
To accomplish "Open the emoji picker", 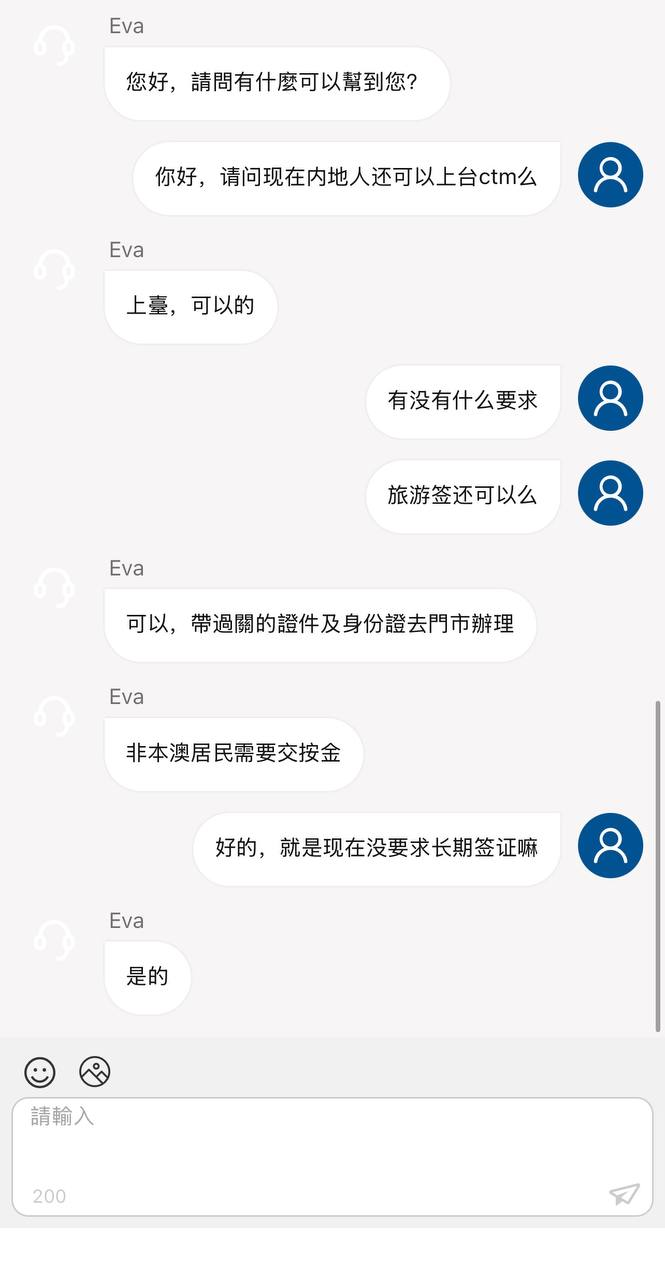I will pyautogui.click(x=40, y=1072).
